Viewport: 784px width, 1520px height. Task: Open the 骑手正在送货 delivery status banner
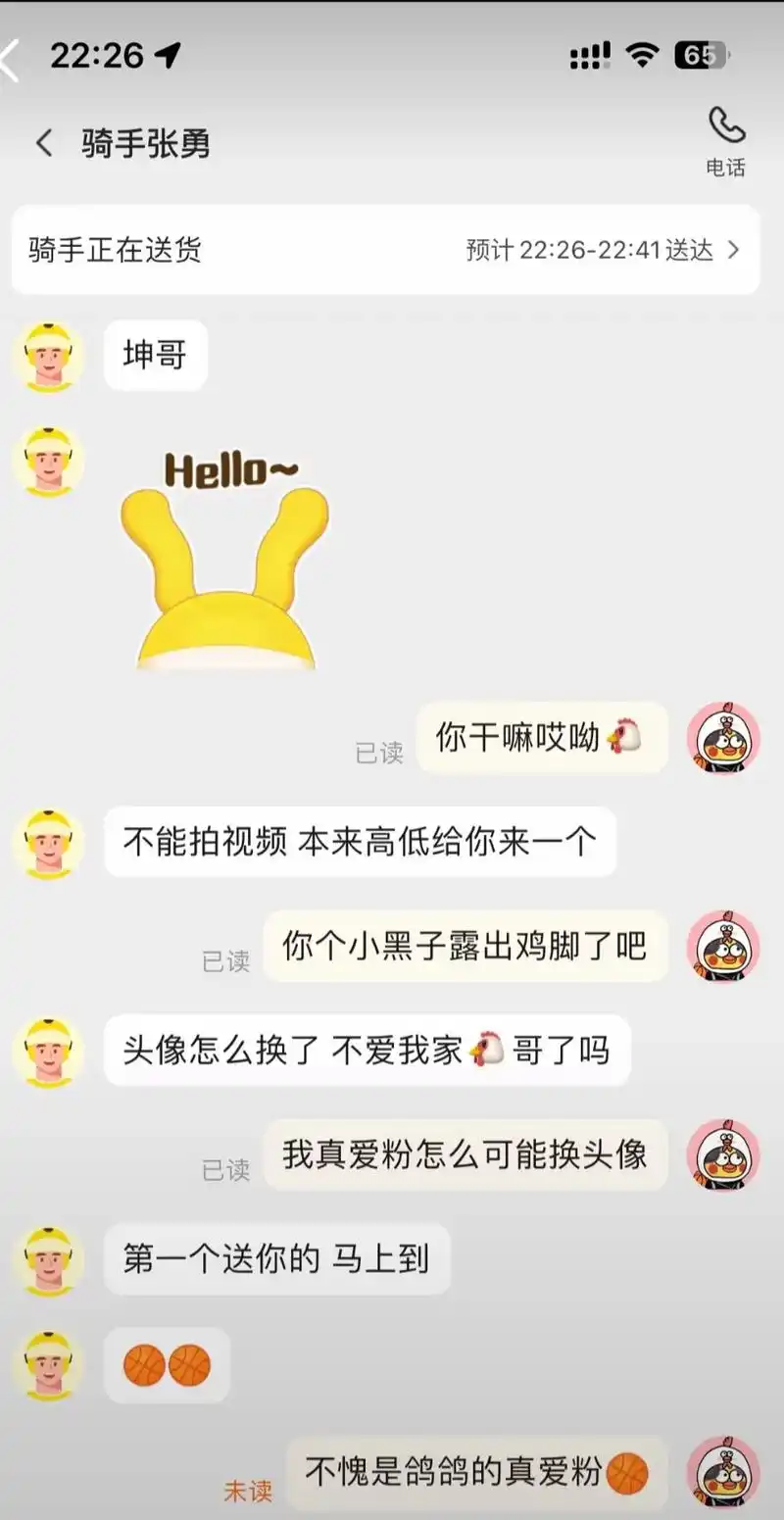(385, 250)
